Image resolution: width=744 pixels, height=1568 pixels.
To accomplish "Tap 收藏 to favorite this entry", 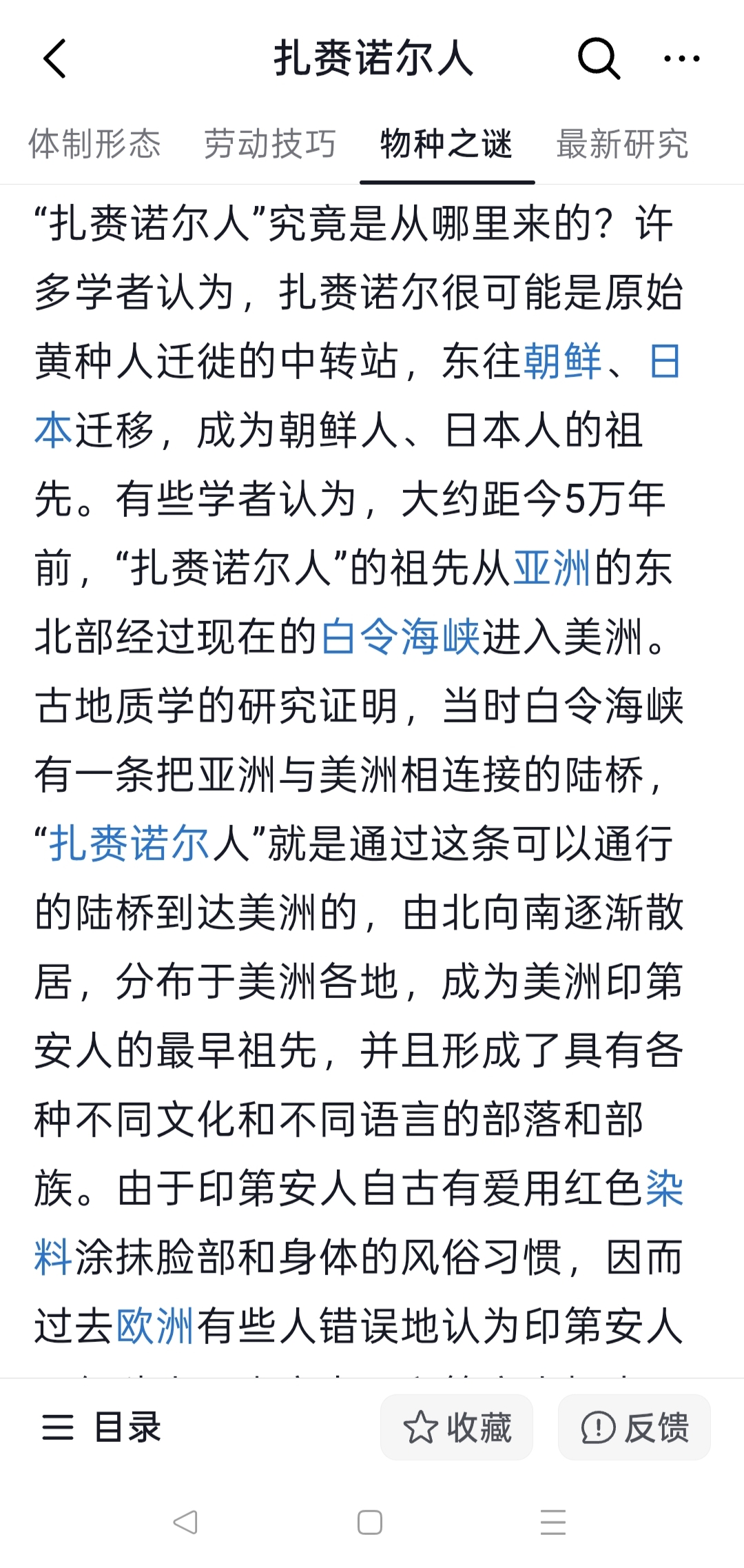I will (x=457, y=1427).
